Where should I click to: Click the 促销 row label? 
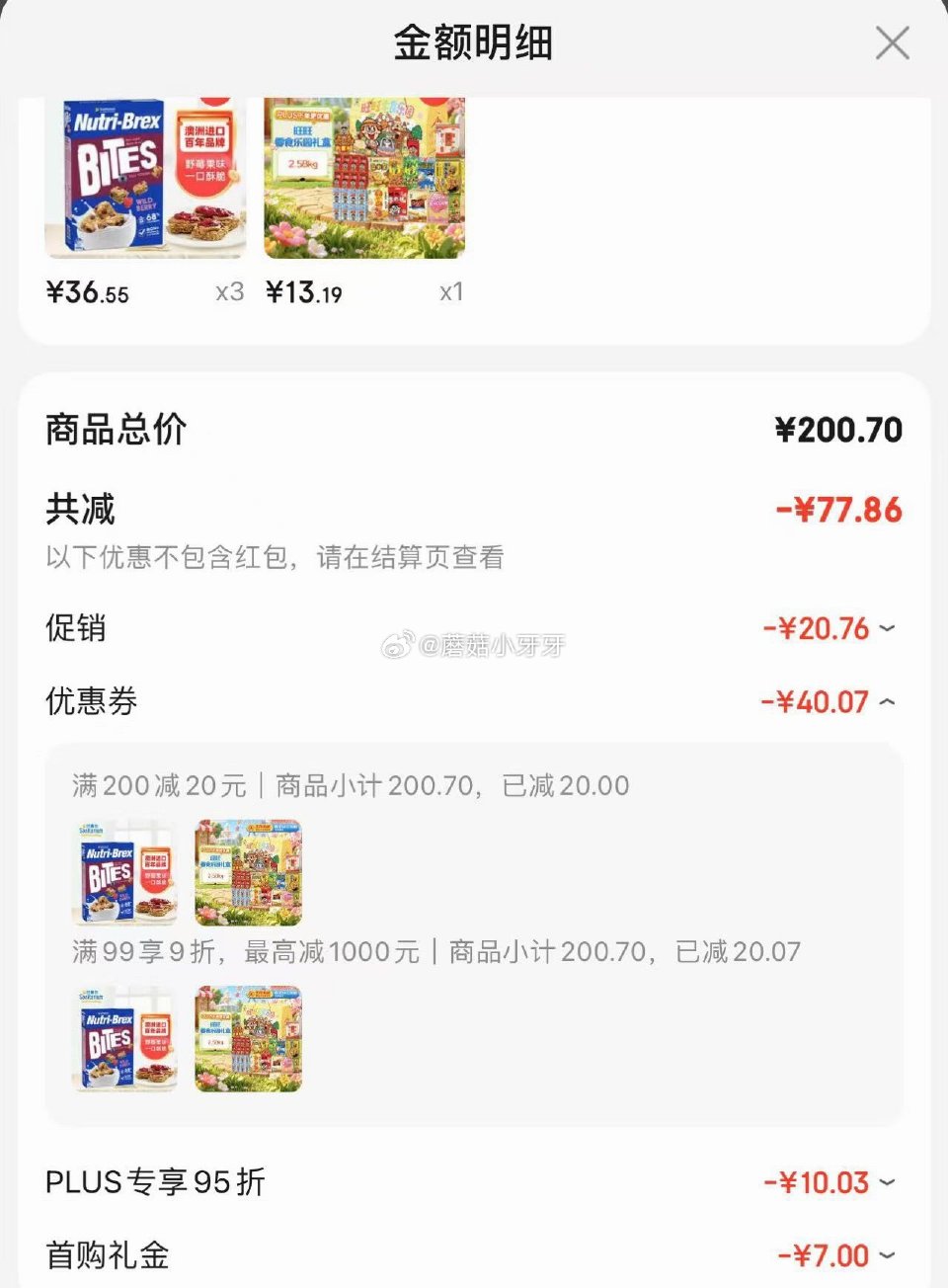coord(74,629)
